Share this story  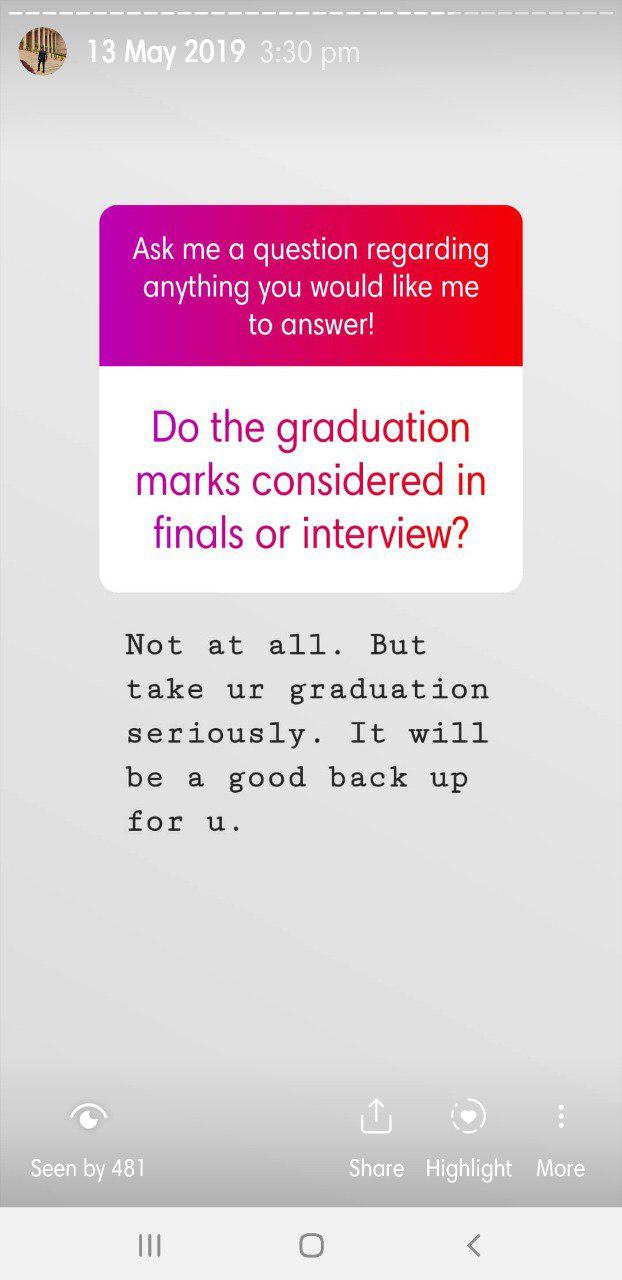(376, 1138)
